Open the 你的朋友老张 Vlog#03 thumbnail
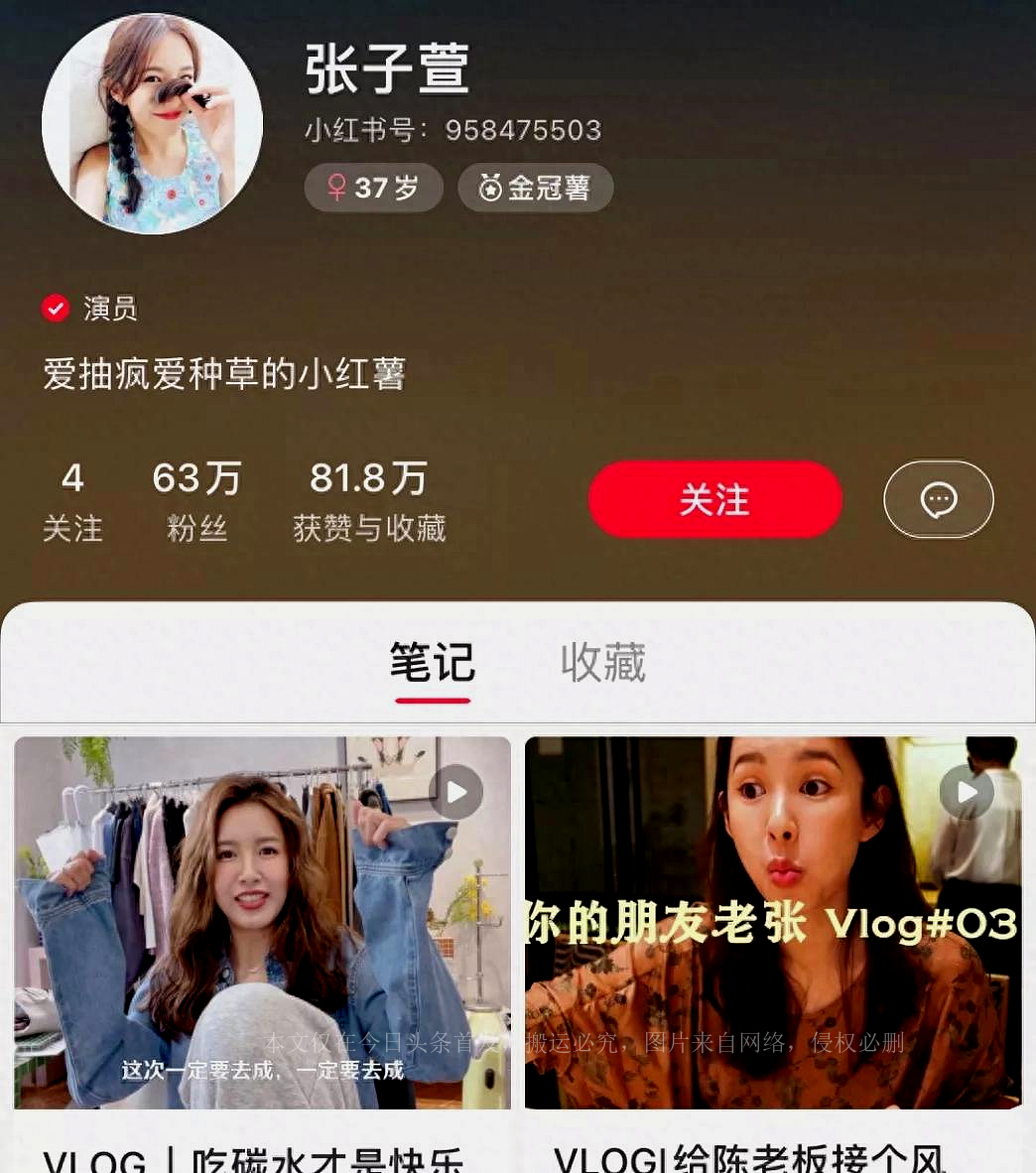This screenshot has height=1173, width=1036. point(772,923)
